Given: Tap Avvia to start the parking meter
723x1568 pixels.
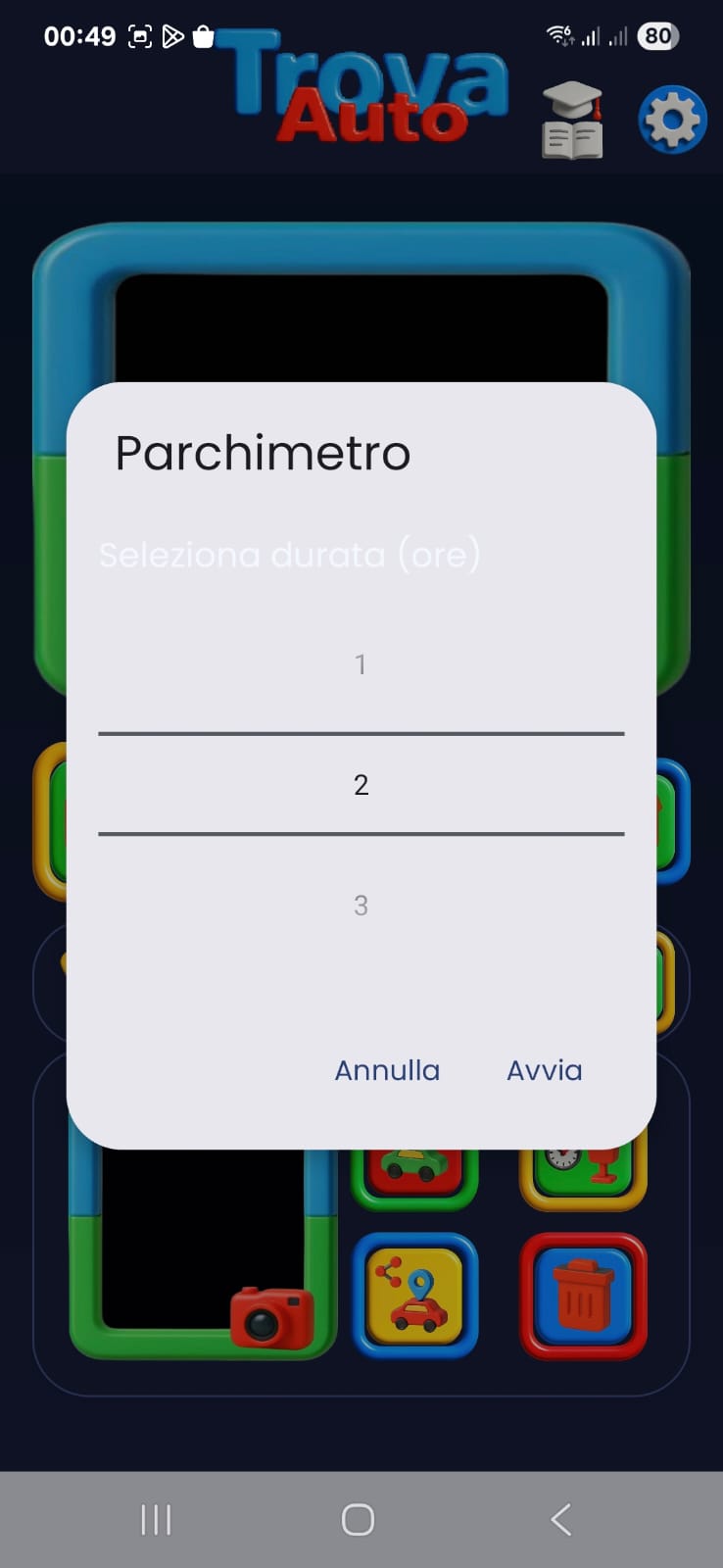Looking at the screenshot, I should 544,1070.
